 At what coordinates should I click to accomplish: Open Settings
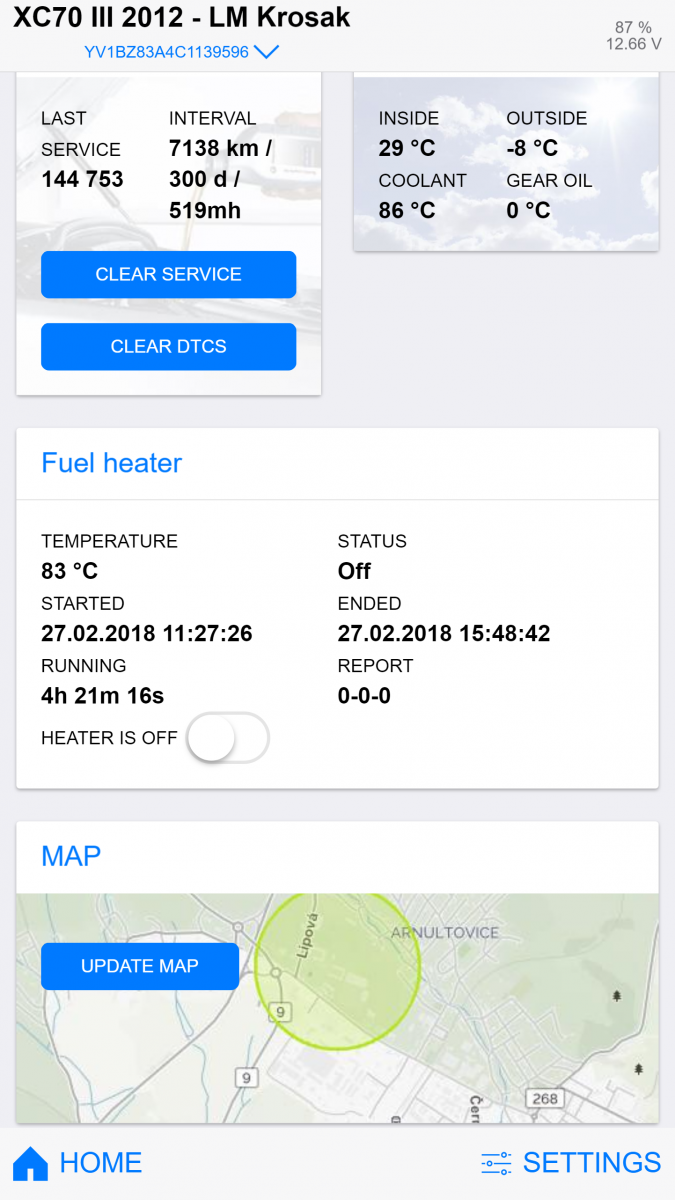click(x=571, y=1162)
